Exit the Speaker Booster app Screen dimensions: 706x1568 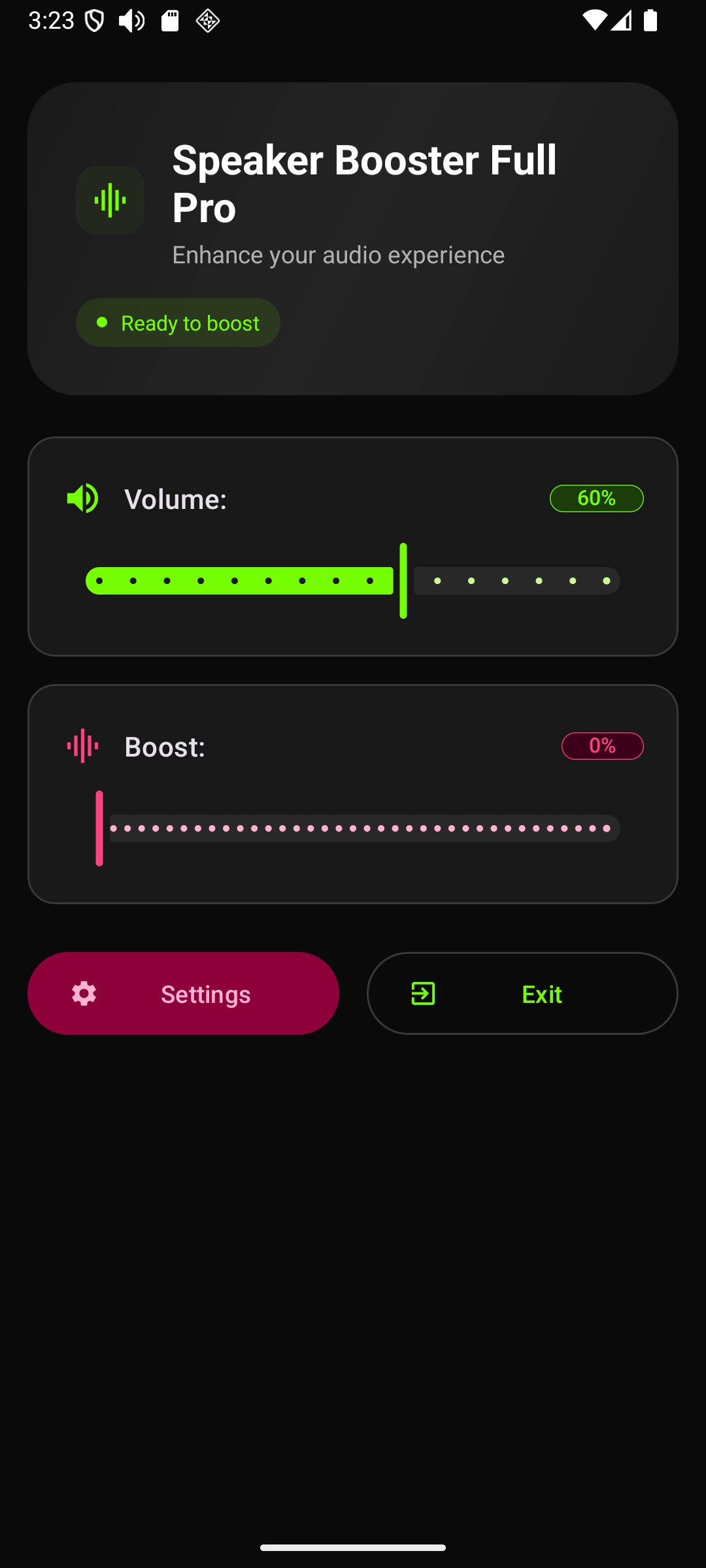[522, 993]
